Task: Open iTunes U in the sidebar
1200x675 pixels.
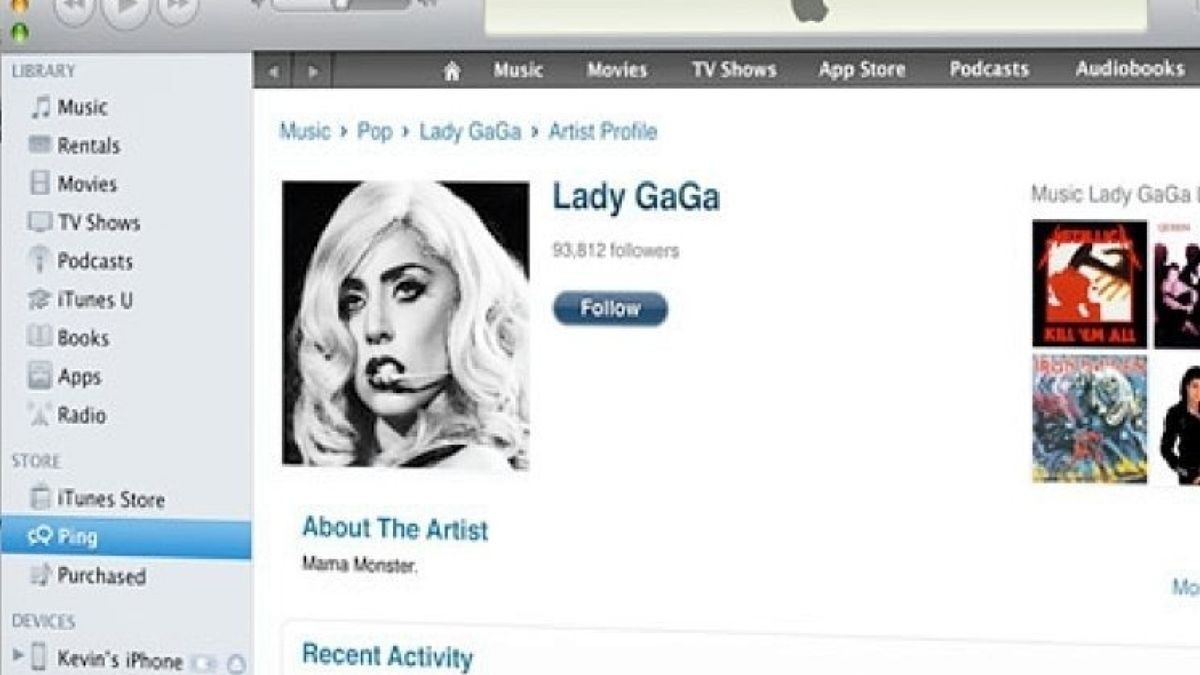Action: coord(94,300)
